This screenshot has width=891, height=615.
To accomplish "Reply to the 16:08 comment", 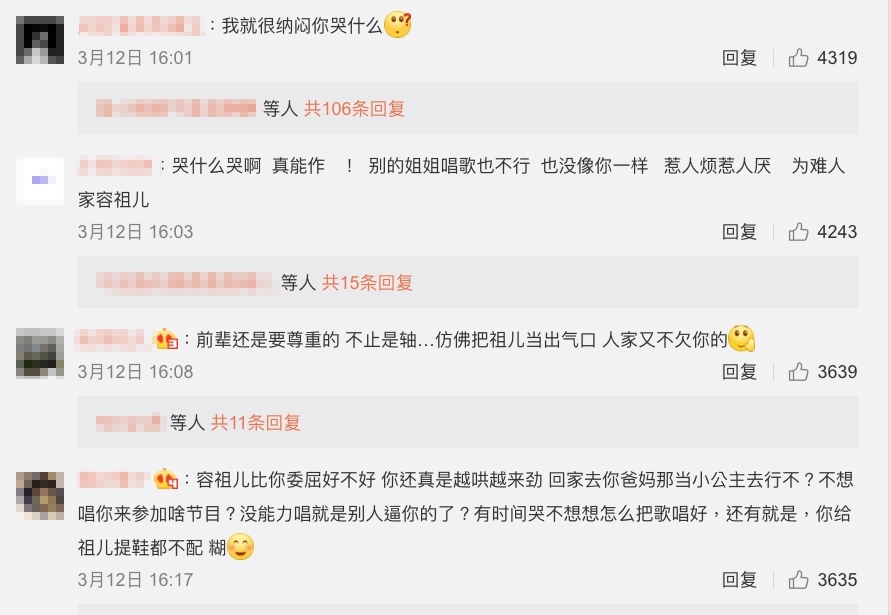I will [x=739, y=371].
